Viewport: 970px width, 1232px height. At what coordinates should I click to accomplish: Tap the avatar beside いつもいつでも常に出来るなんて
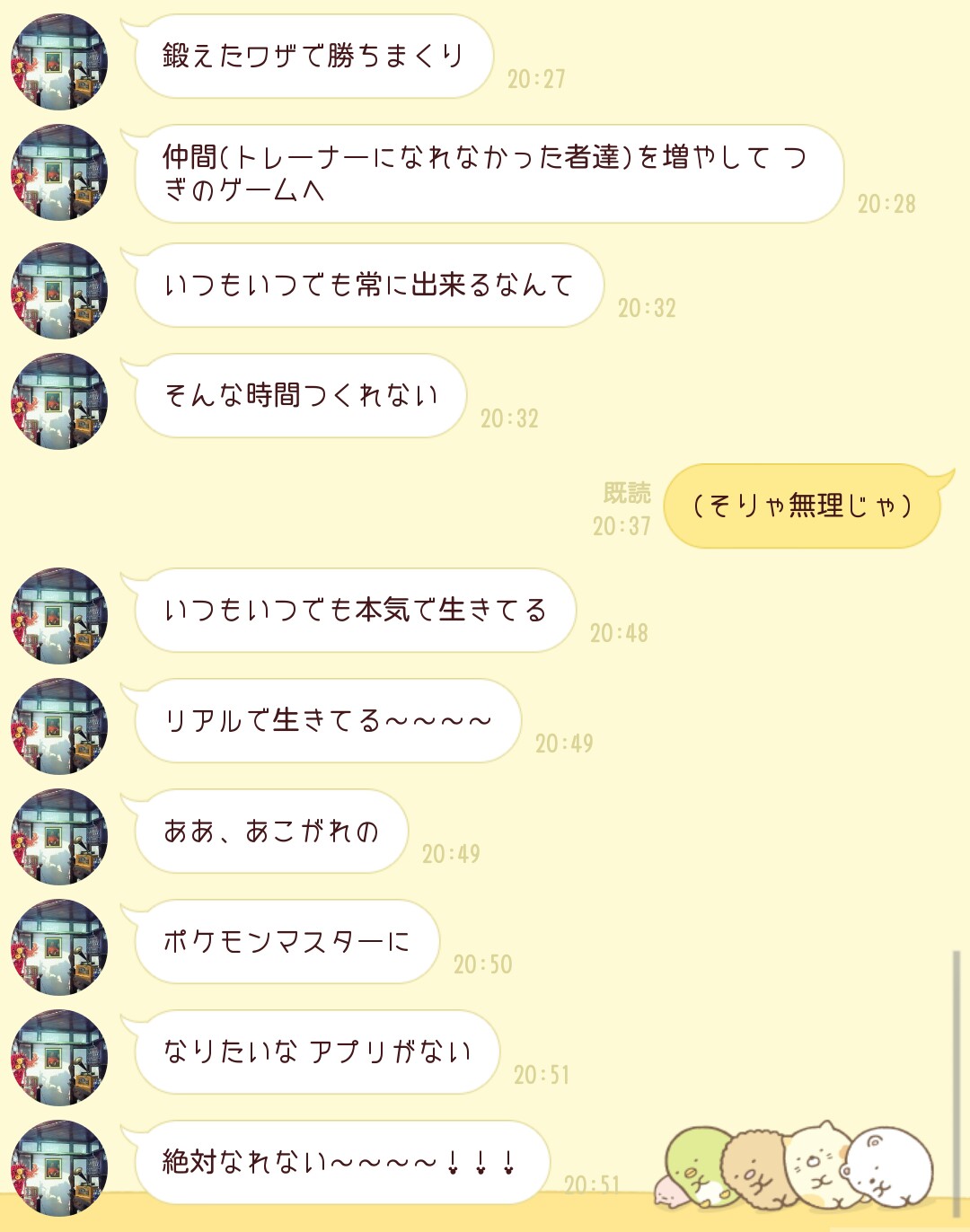coord(59,291)
